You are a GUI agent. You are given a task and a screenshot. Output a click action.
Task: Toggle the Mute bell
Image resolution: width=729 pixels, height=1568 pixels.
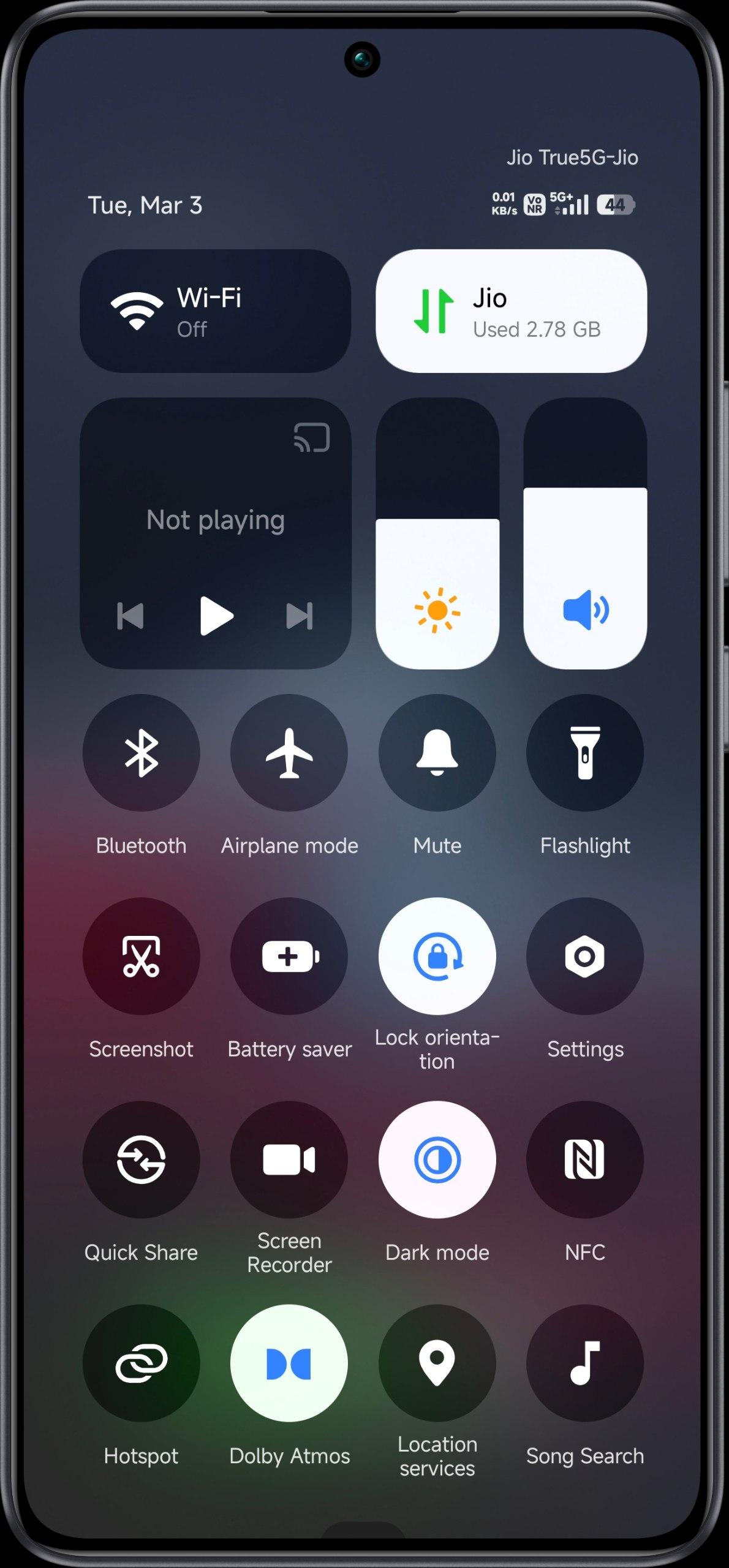point(437,753)
